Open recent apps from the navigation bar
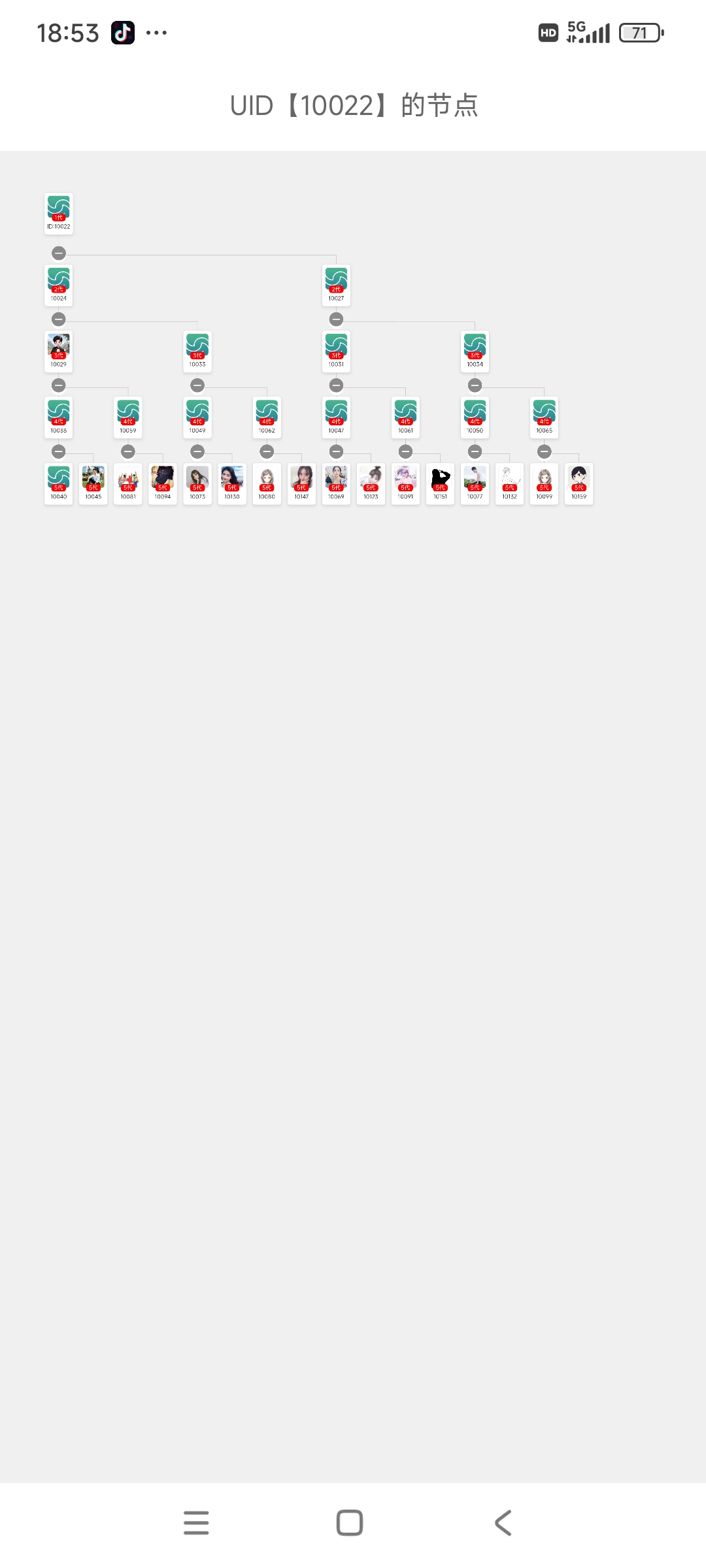Screen dimensions: 706x1568 (x=196, y=1523)
